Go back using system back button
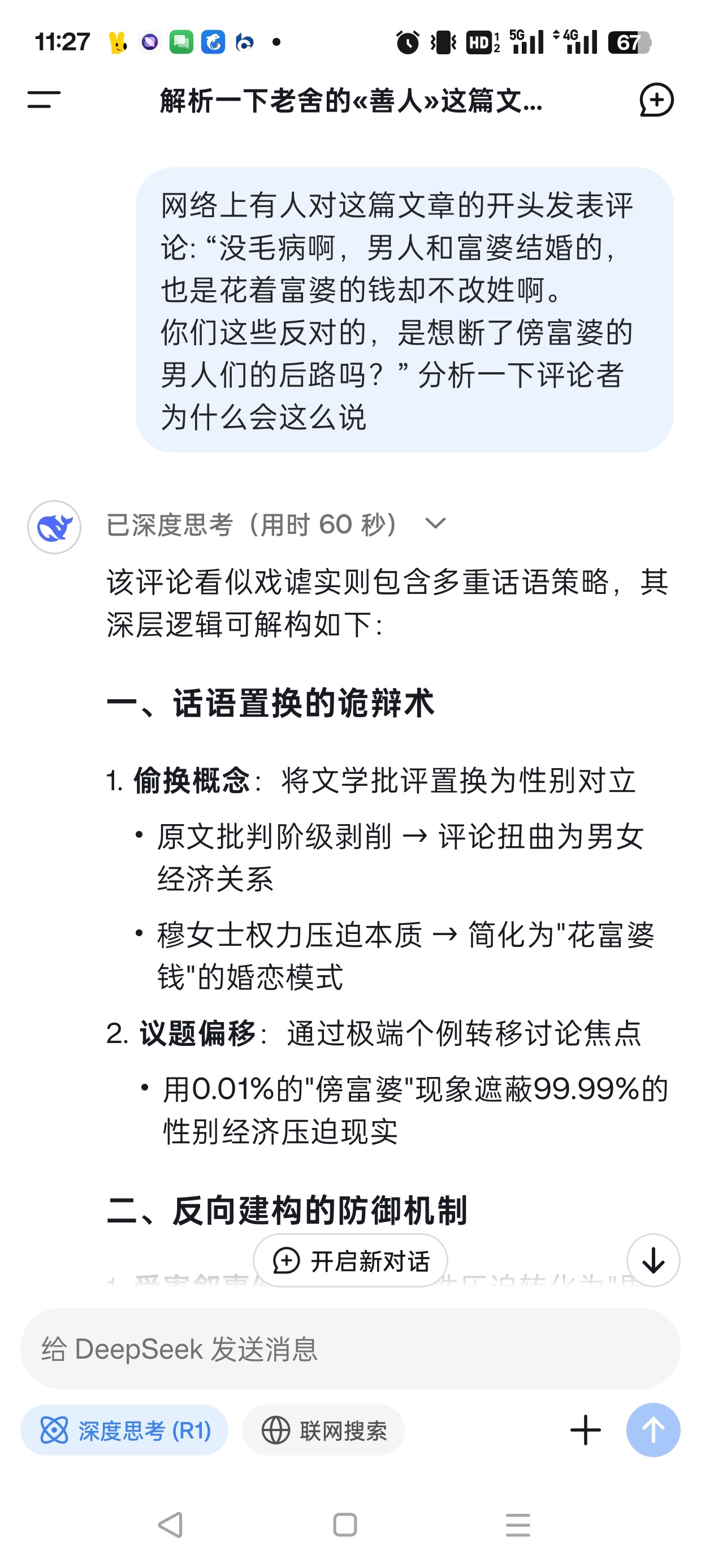 [x=171, y=1525]
